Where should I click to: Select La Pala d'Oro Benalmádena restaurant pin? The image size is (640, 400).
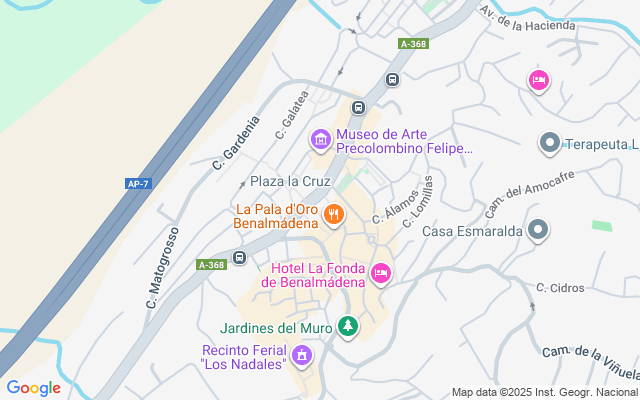334,212
